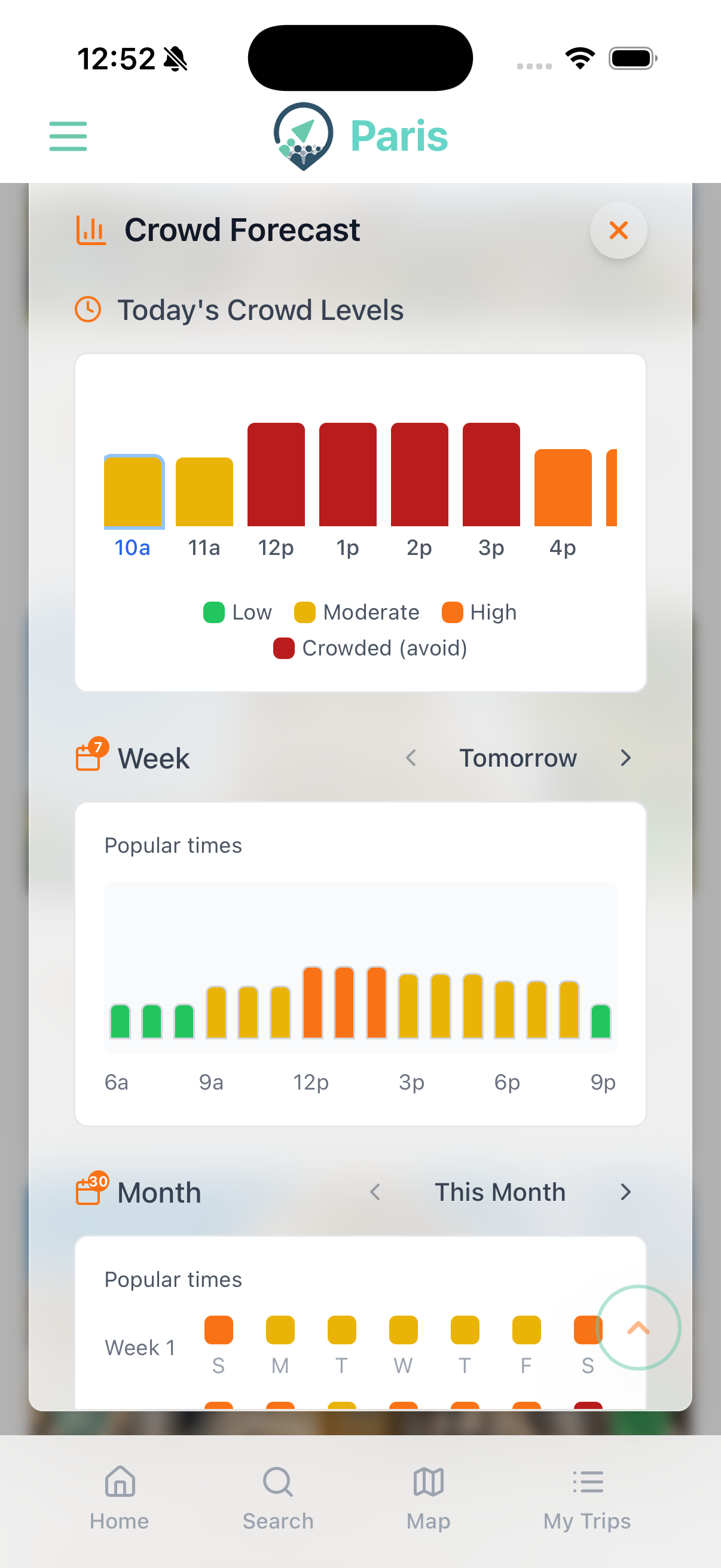The width and height of the screenshot is (721, 1568).
Task: Advance to next month with the right chevron
Action: pos(626,1192)
